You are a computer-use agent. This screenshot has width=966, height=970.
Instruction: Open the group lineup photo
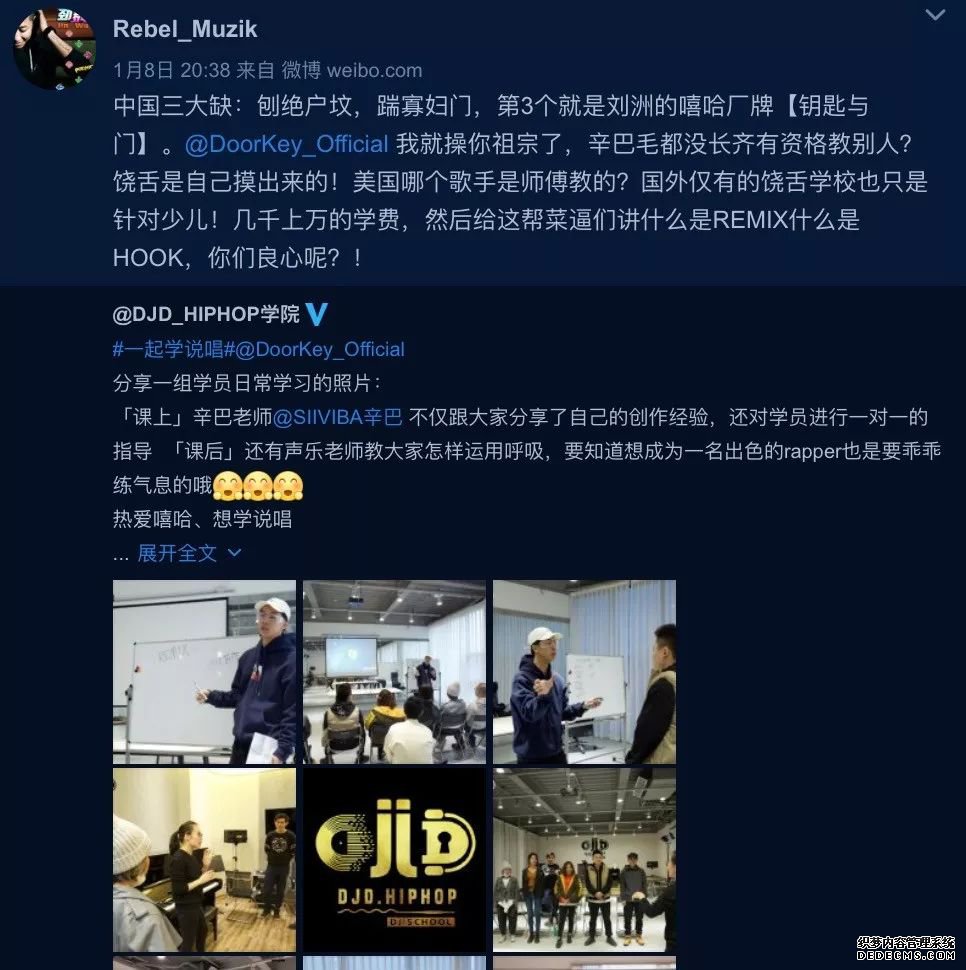coord(584,860)
